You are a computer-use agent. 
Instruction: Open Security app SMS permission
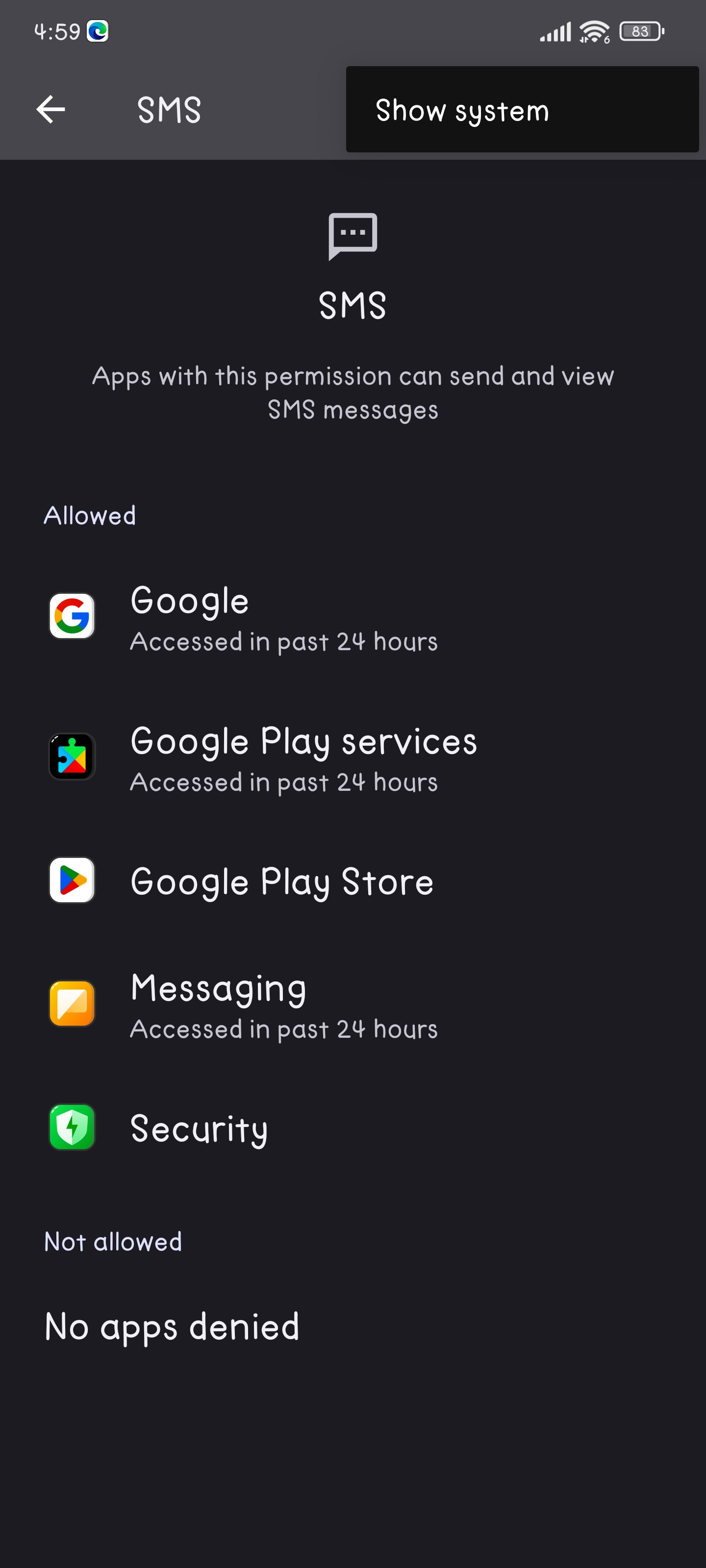353,1128
